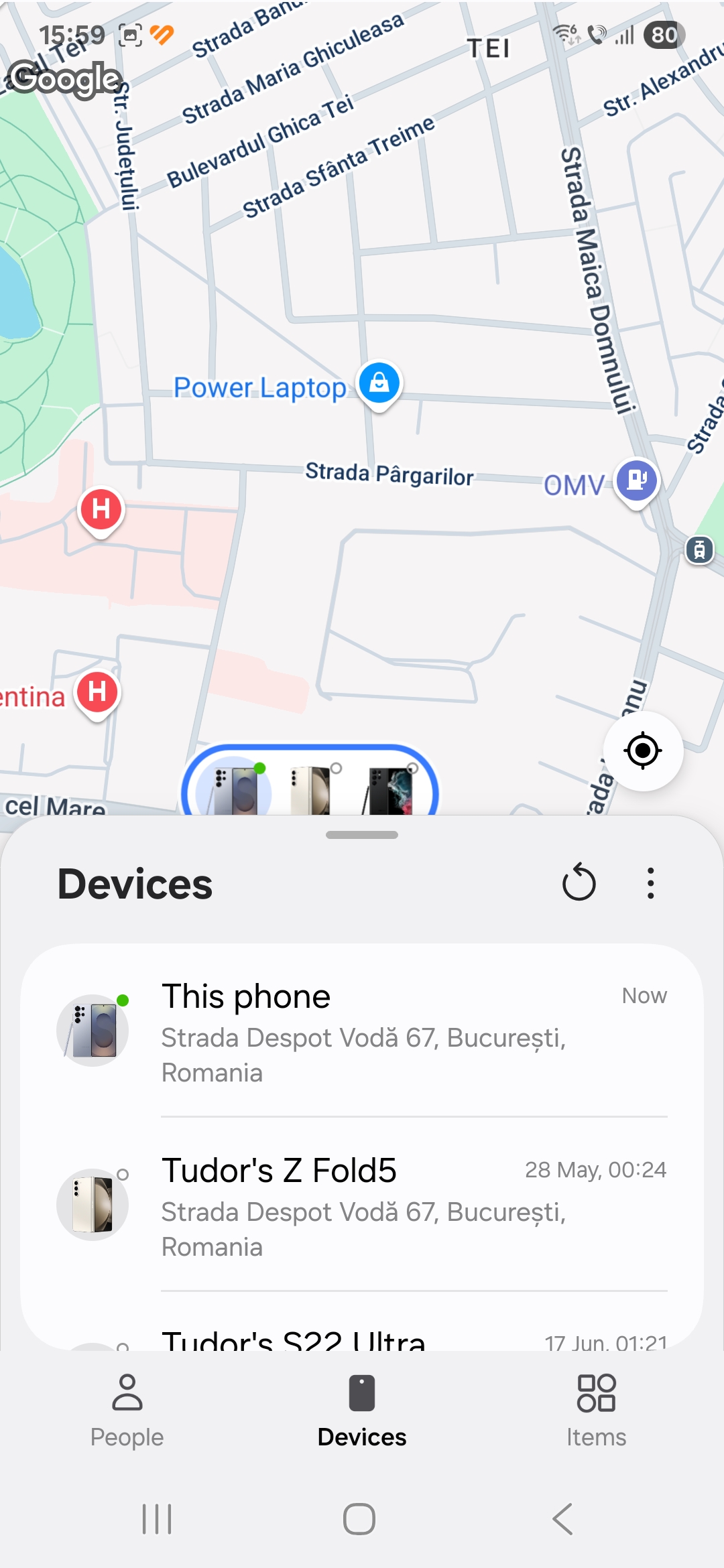This screenshot has width=724, height=1568.
Task: Open This phone device details
Action: click(x=362, y=1031)
